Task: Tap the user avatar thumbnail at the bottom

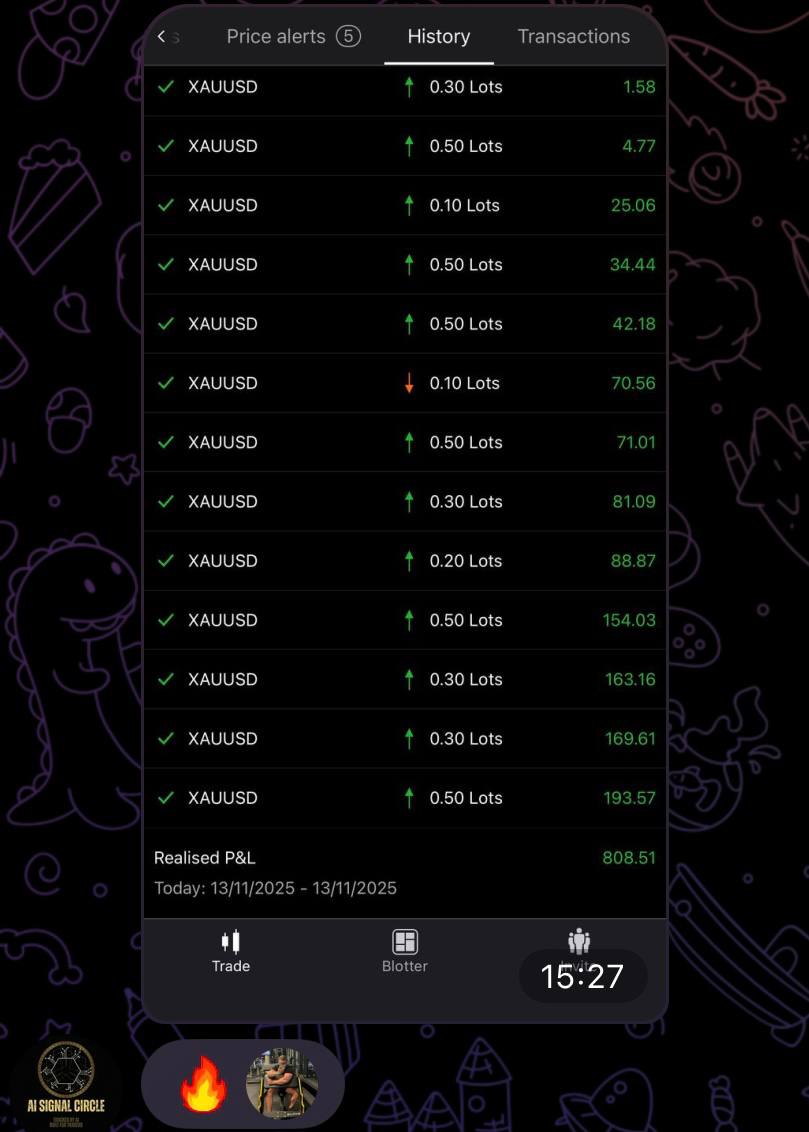Action: tap(281, 1083)
